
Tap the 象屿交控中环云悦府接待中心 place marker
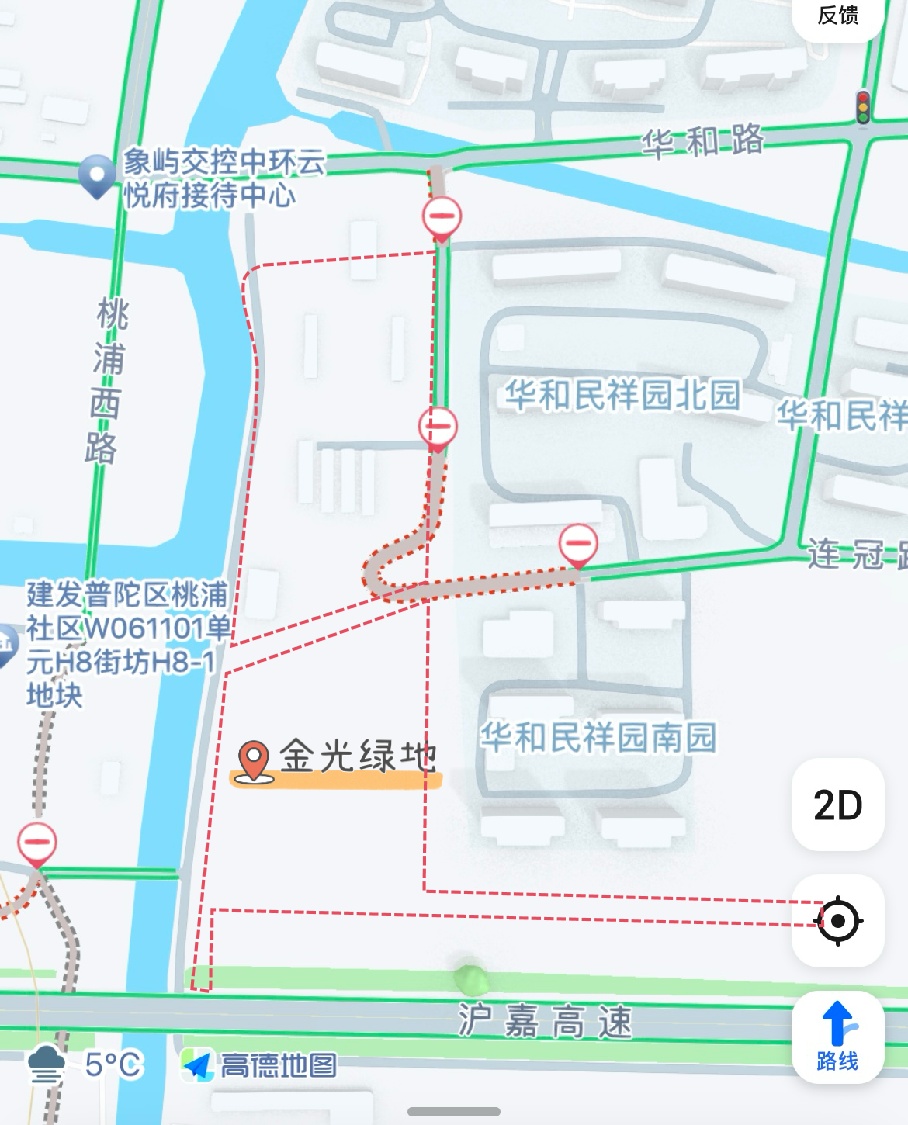(98, 175)
